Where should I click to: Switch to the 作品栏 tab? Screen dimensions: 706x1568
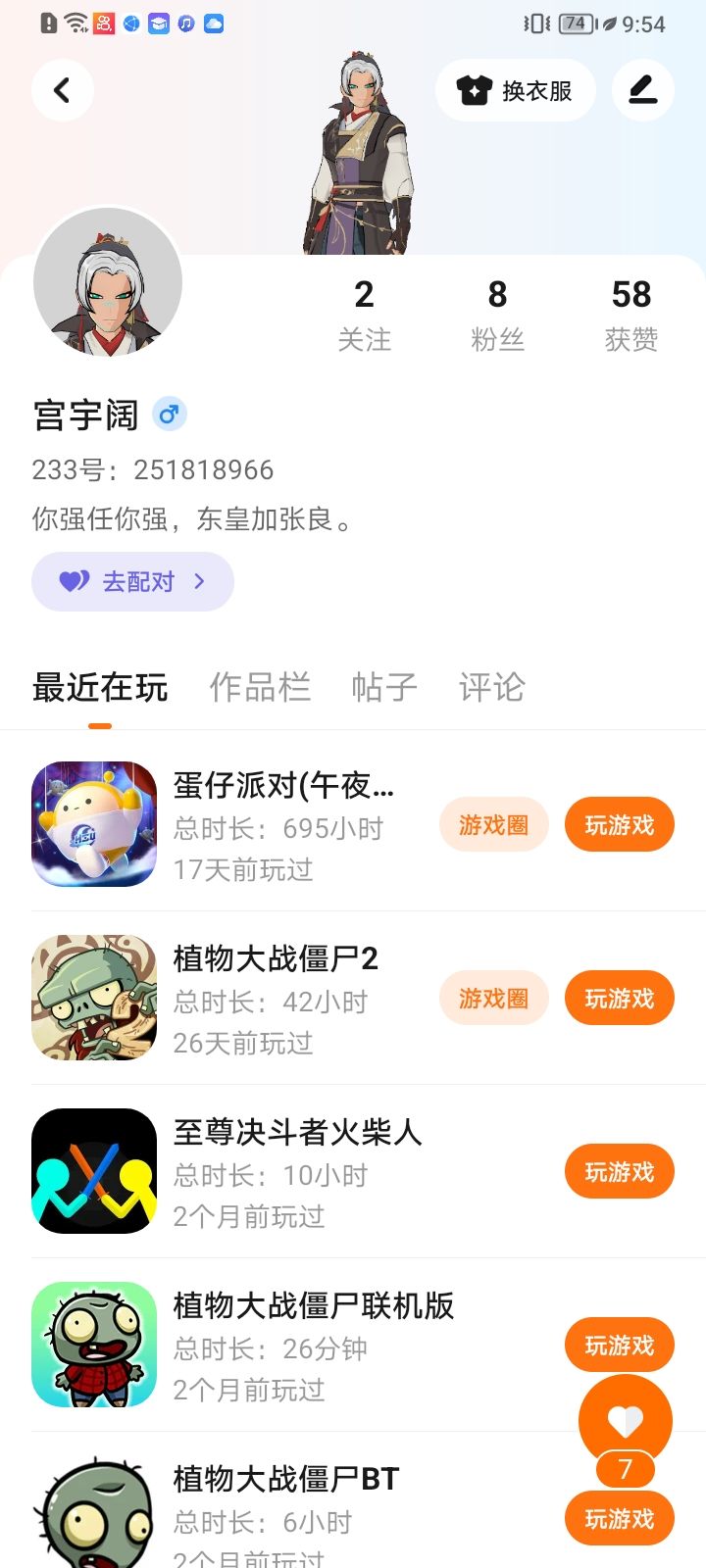(x=260, y=687)
